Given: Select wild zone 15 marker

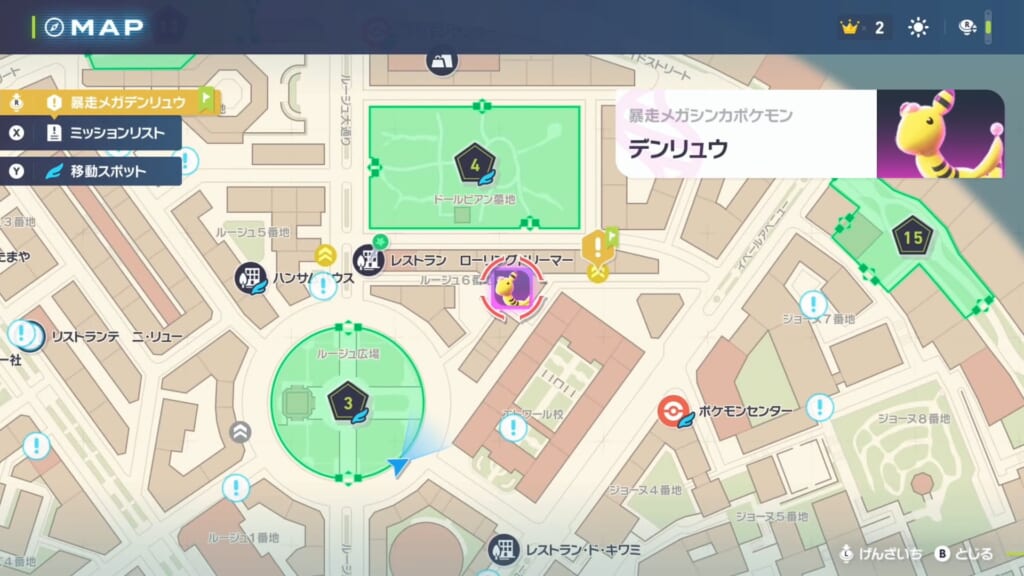Looking at the screenshot, I should (912, 238).
